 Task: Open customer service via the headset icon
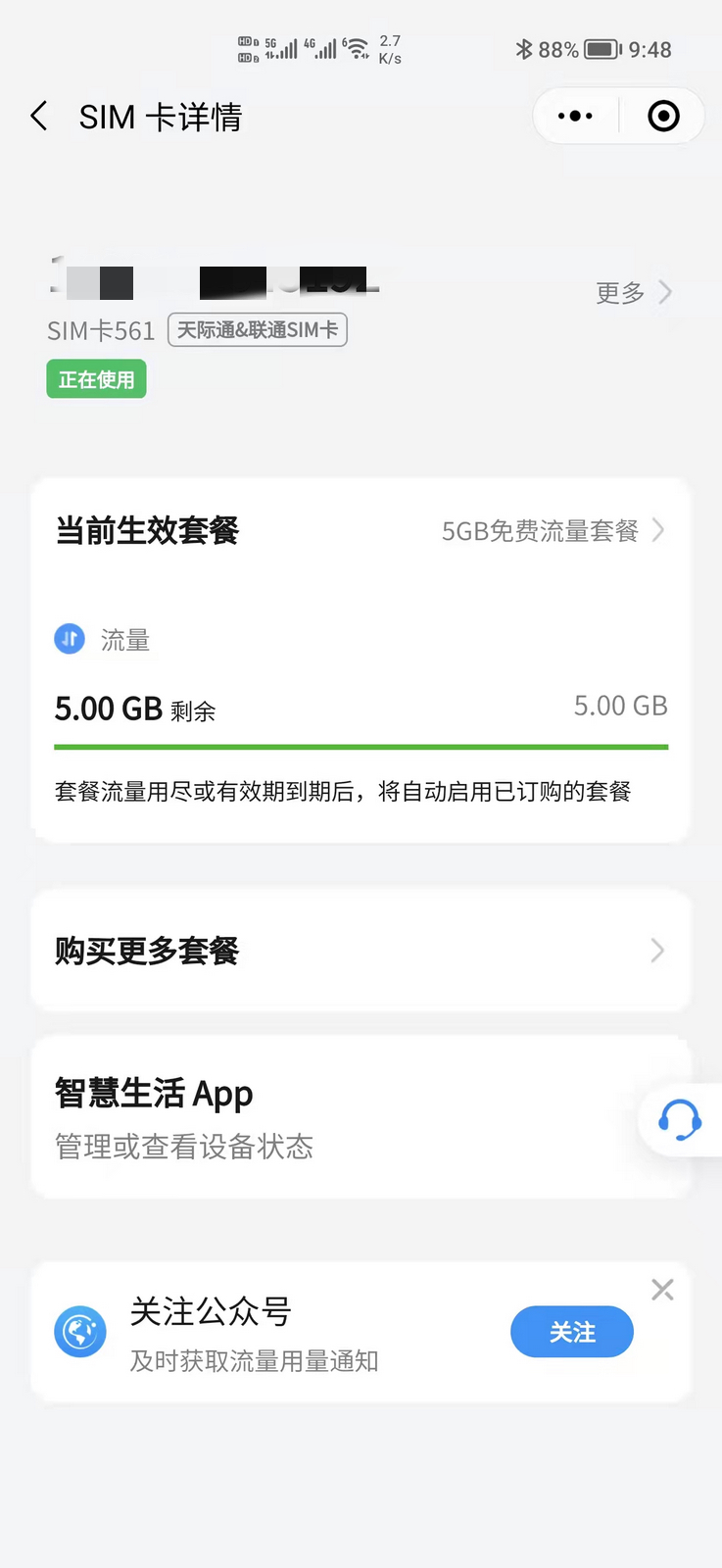pyautogui.click(x=683, y=1120)
